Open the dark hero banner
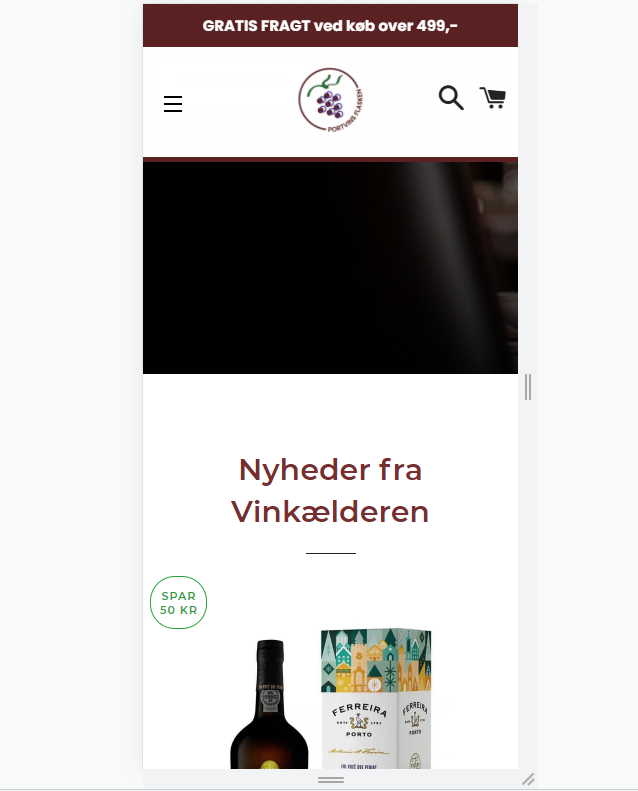This screenshot has width=638, height=791. [330, 268]
